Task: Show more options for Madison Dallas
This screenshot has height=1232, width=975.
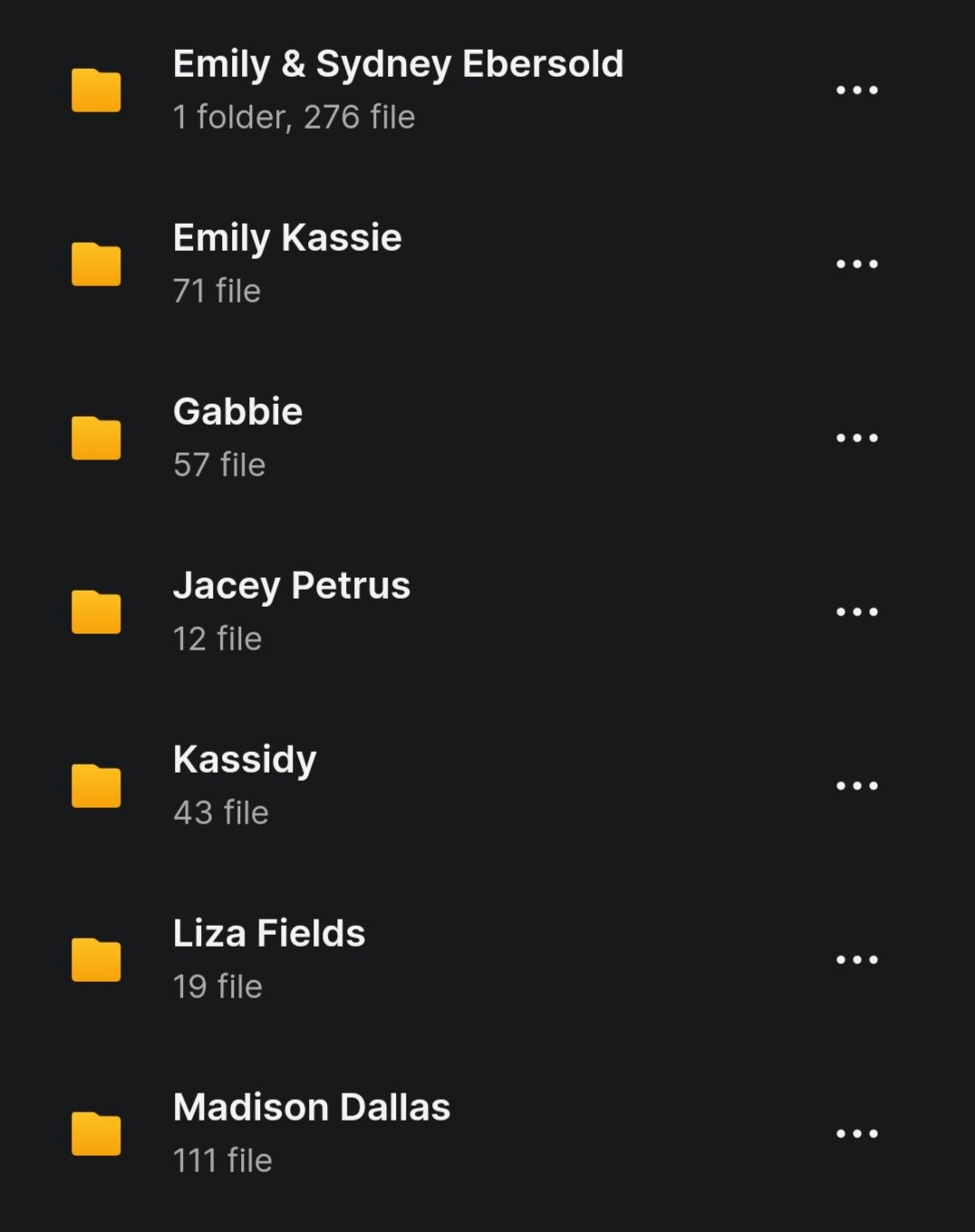Action: pyautogui.click(x=856, y=1134)
